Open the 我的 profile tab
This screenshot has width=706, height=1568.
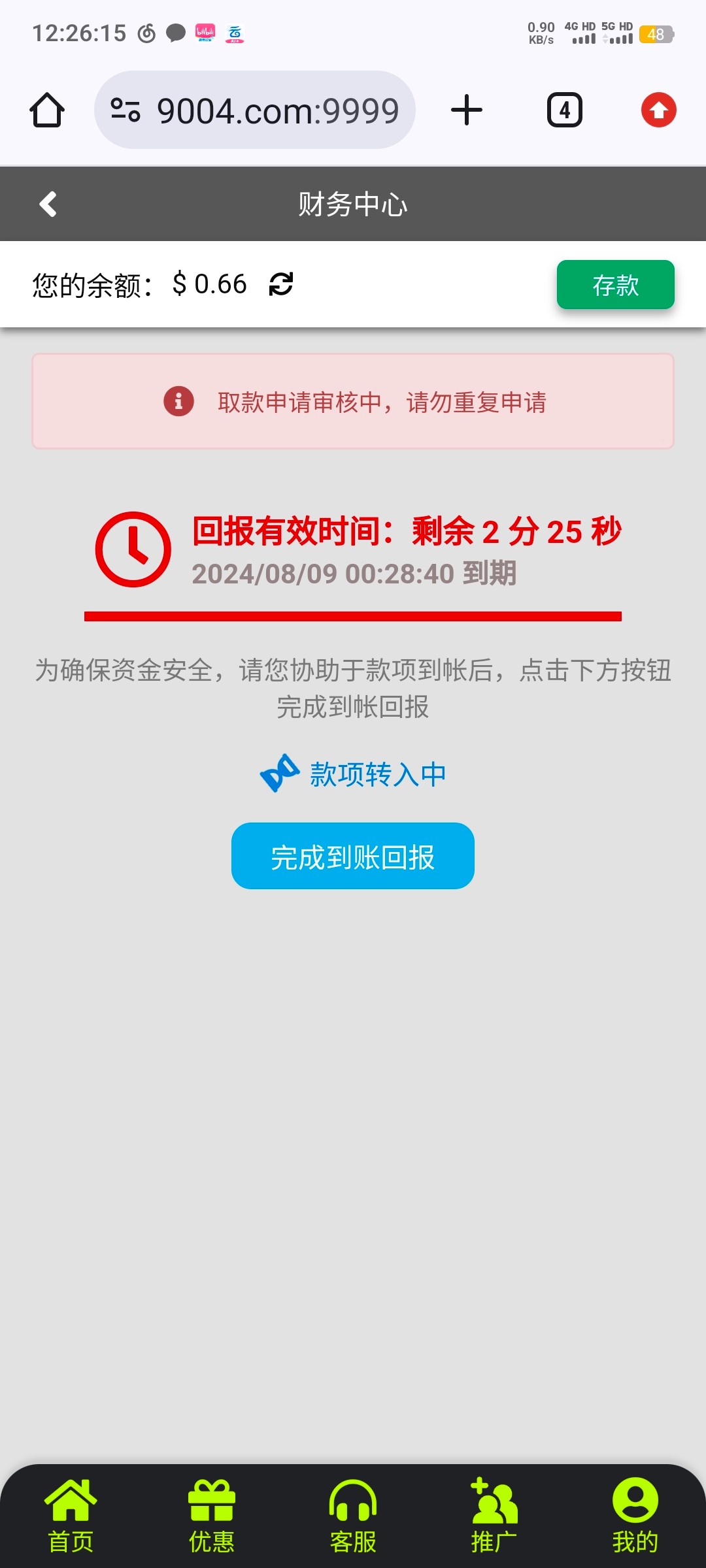(635, 1516)
